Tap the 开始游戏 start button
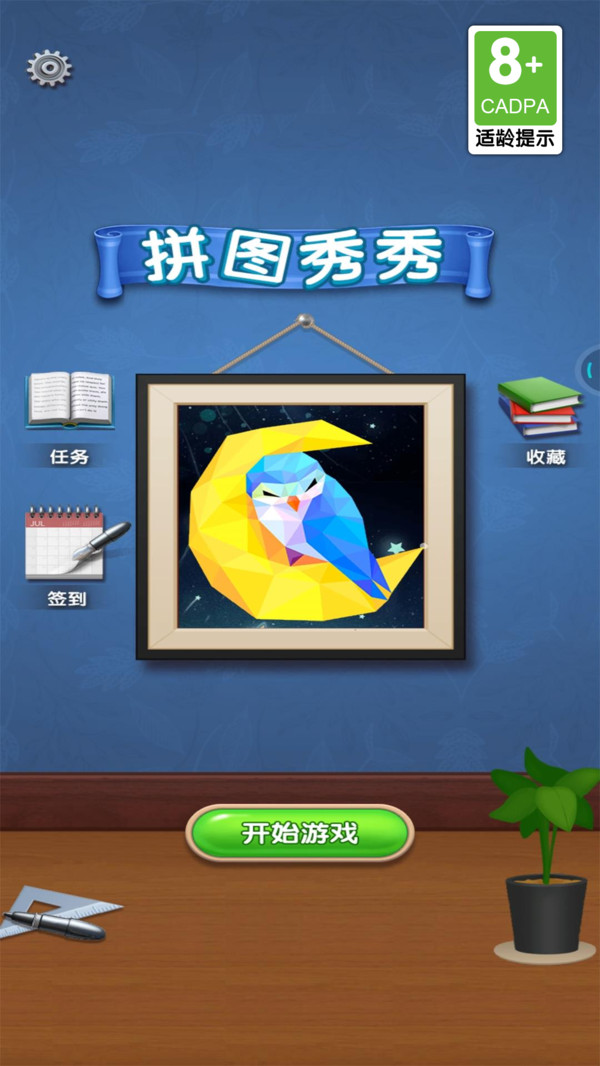 pos(299,833)
